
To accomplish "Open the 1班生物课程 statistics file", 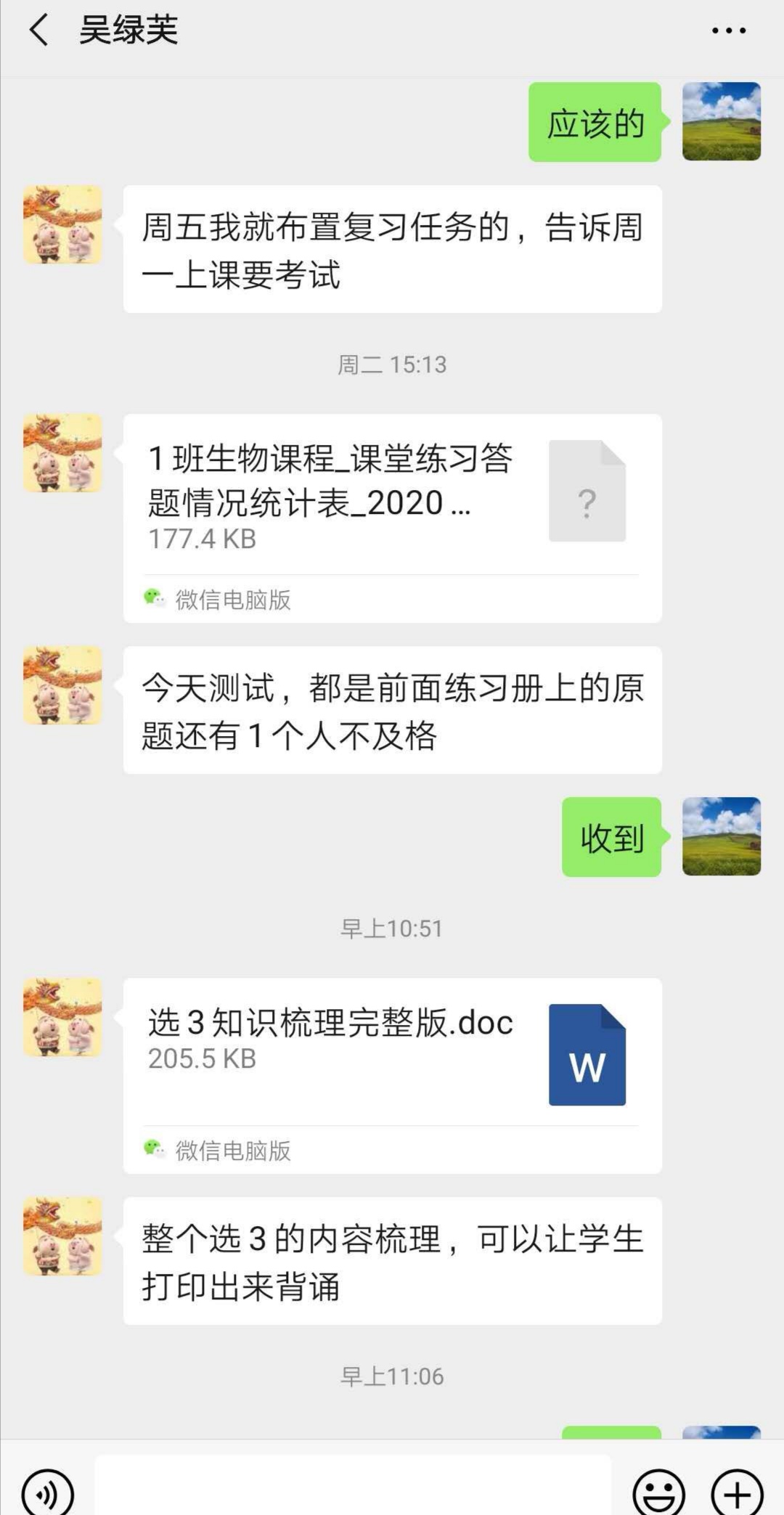I will [x=392, y=501].
